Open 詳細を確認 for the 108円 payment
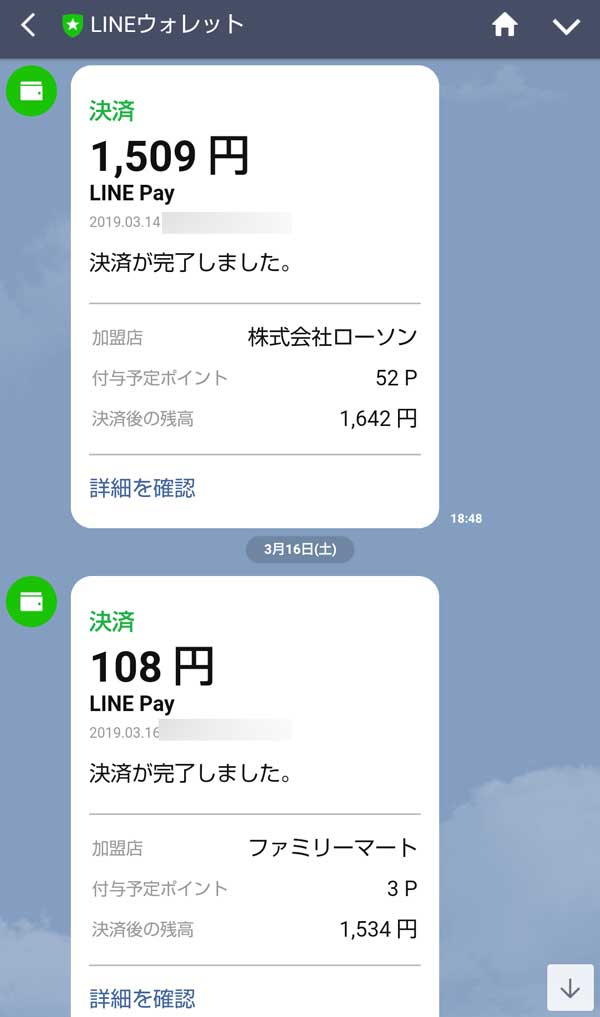 (x=142, y=997)
